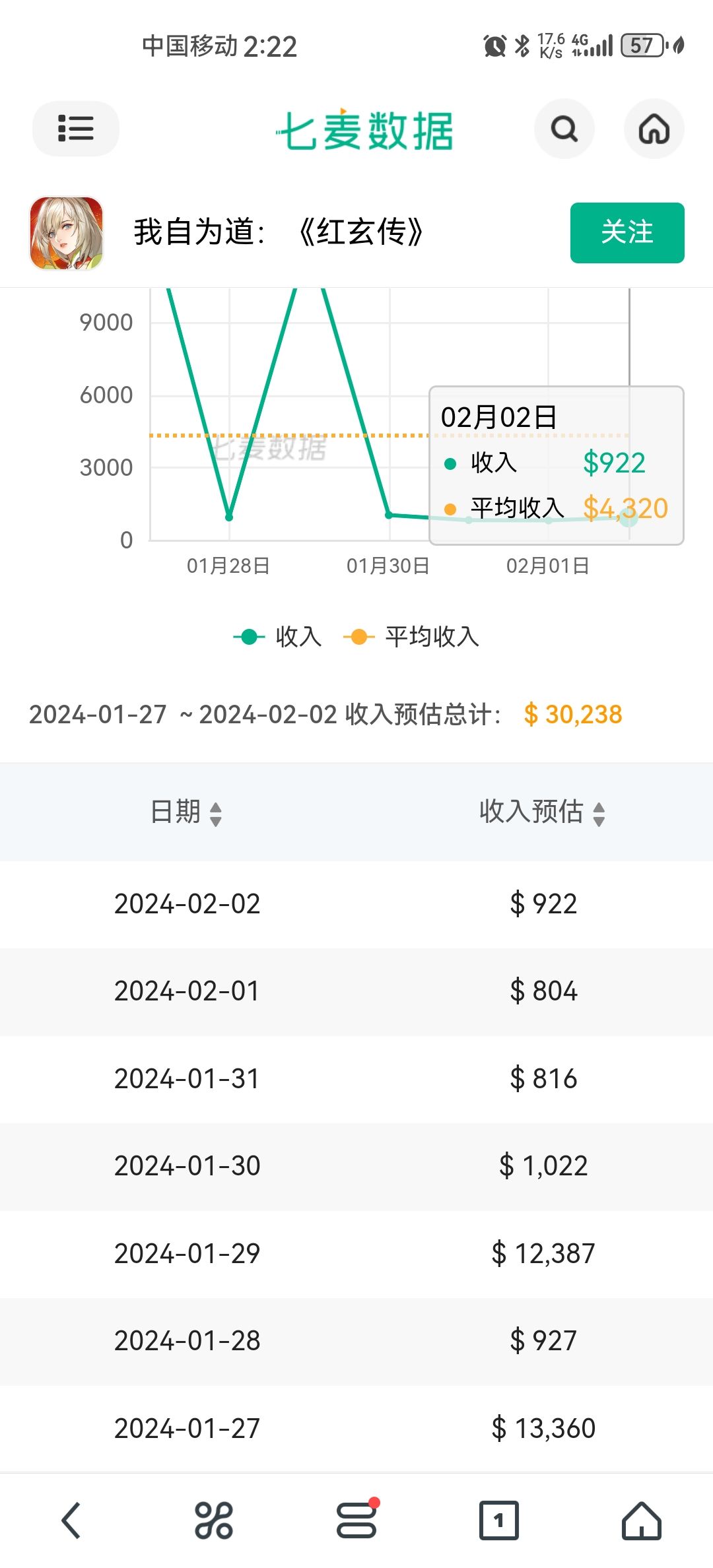This screenshot has height=1568, width=713.
Task: Open the browser's center menu button
Action: [x=357, y=1519]
